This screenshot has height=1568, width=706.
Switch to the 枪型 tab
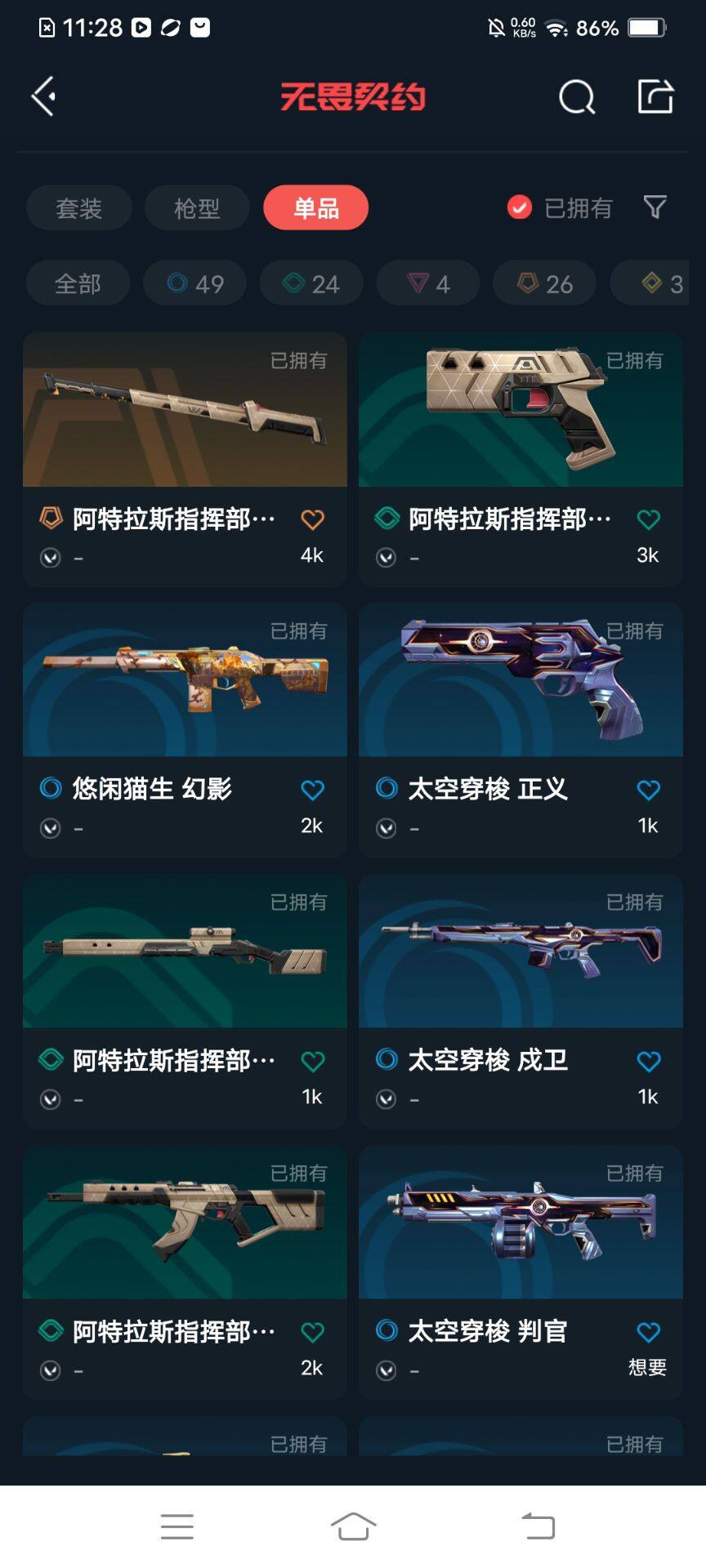tap(197, 207)
